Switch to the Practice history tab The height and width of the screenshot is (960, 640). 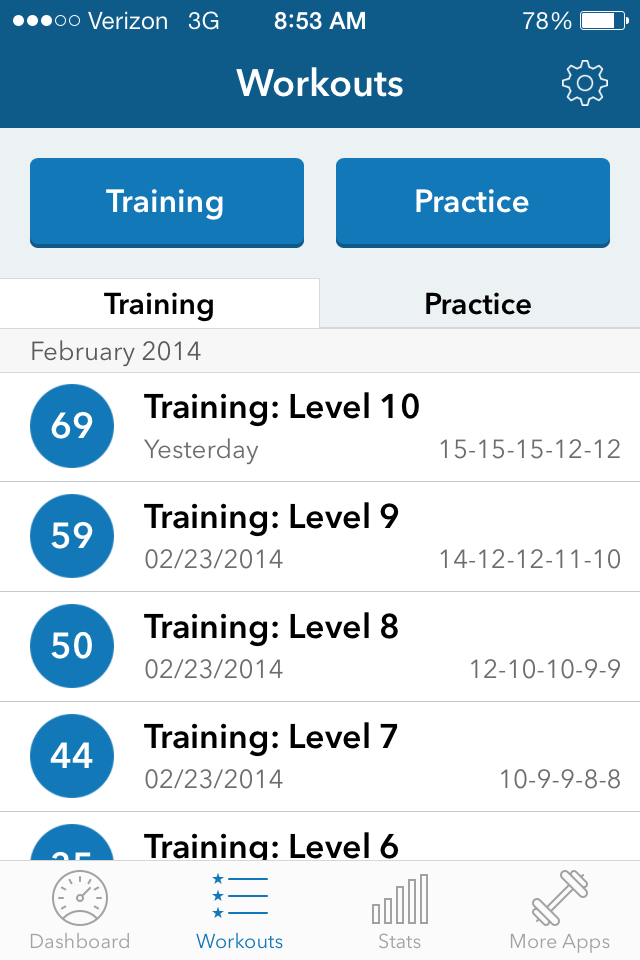point(478,304)
